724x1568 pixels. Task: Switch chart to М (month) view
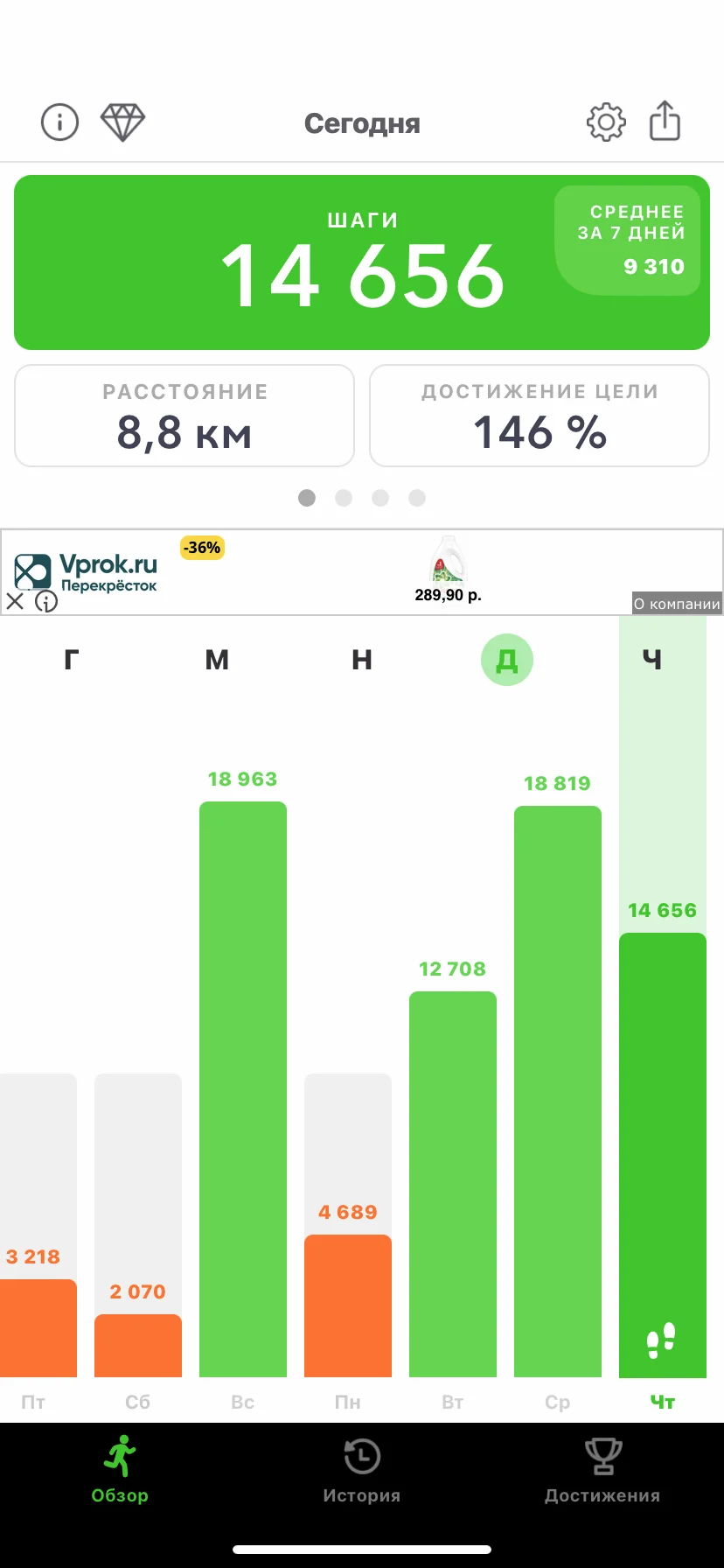coord(217,660)
